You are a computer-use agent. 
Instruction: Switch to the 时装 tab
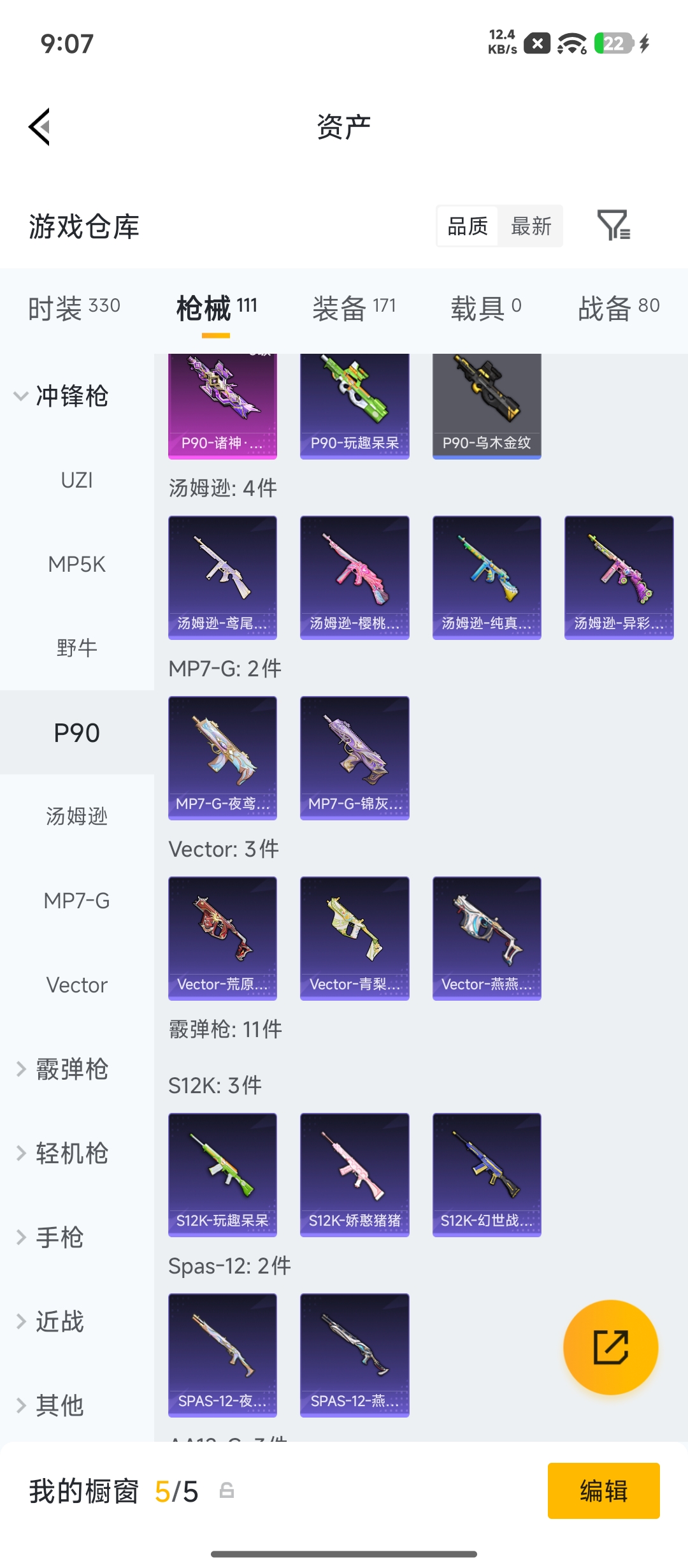point(74,309)
